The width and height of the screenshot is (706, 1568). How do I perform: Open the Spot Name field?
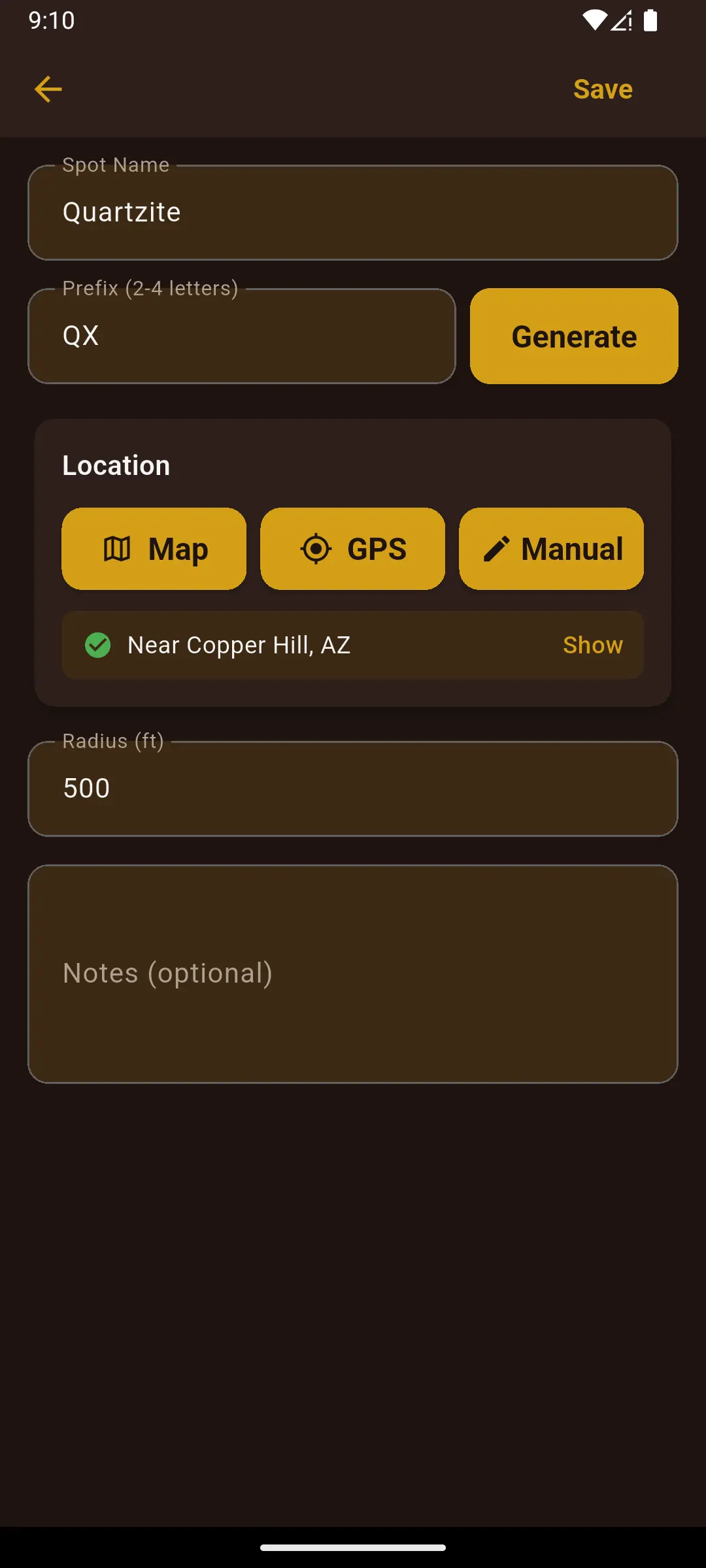point(353,212)
